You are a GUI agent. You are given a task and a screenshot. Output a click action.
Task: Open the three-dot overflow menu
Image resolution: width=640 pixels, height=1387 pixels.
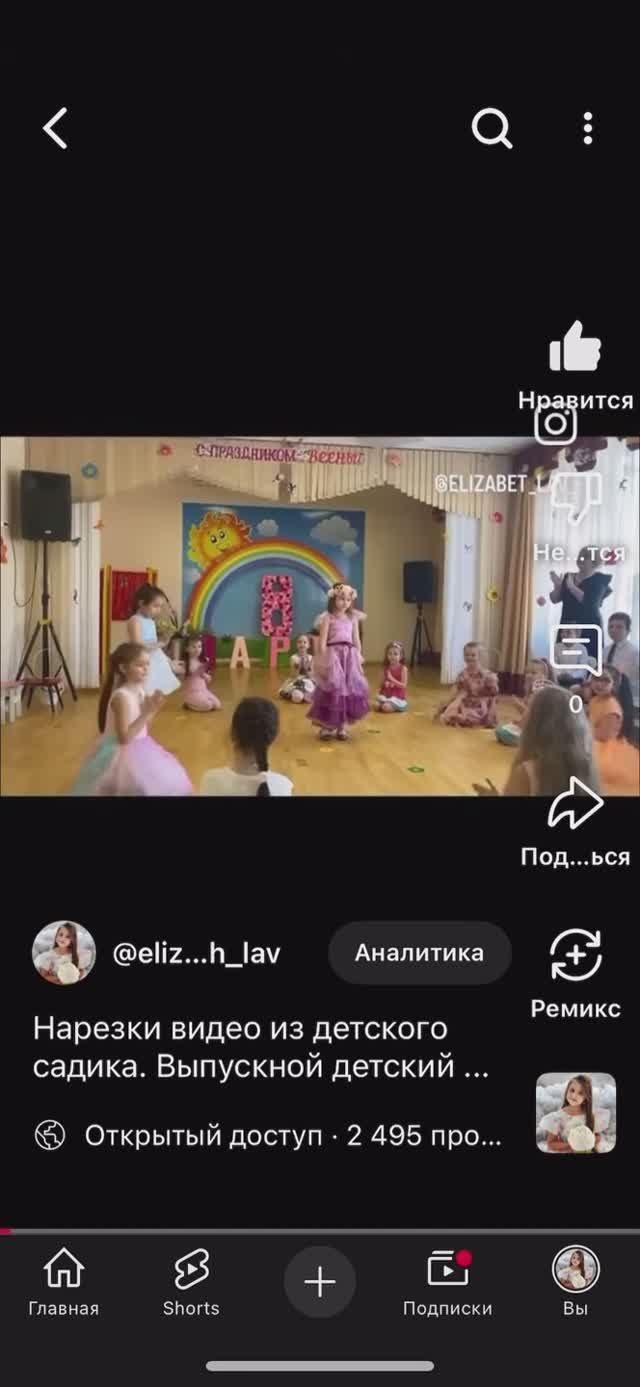[587, 129]
